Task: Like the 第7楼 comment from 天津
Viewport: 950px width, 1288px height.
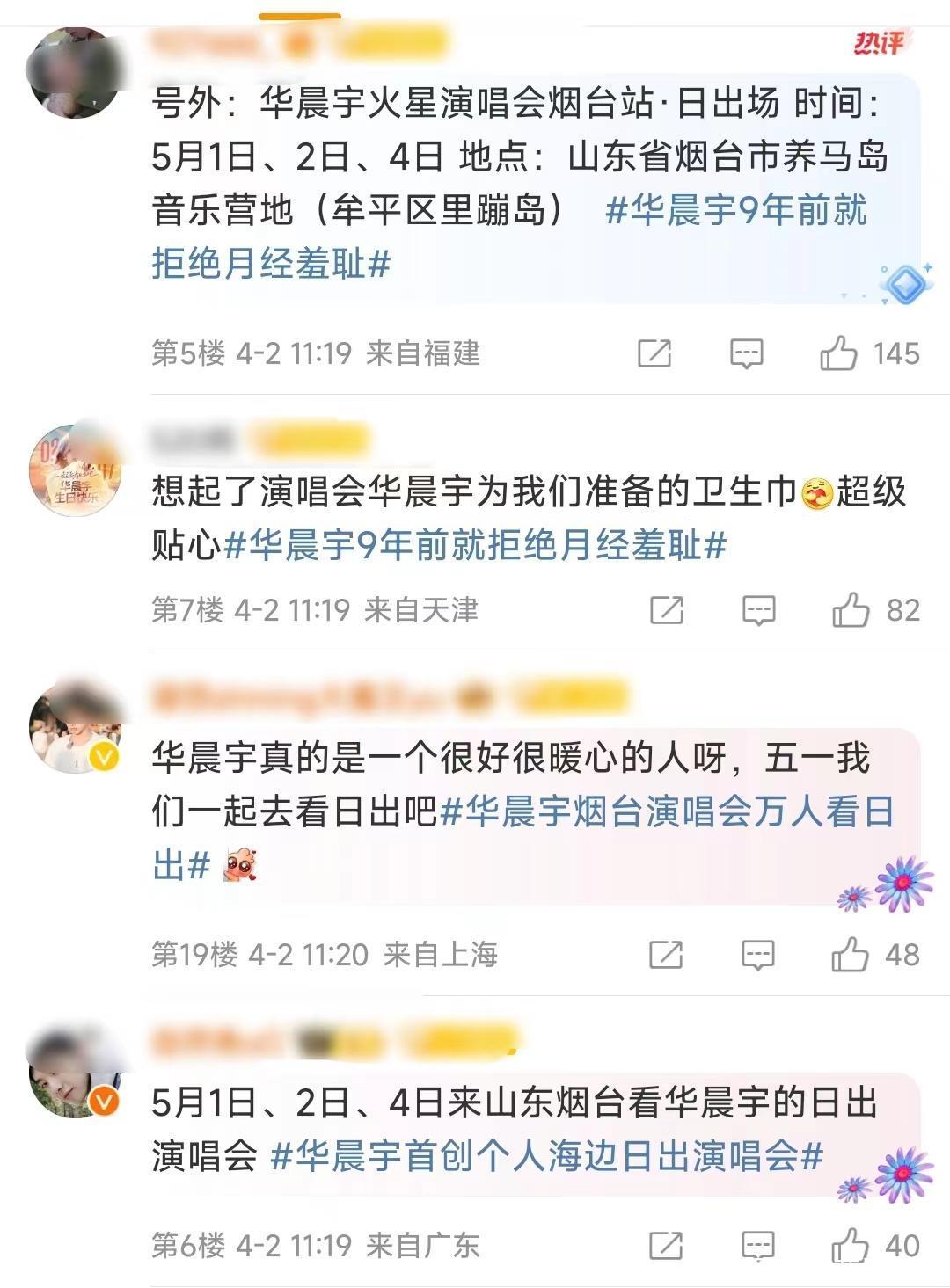Action: click(x=851, y=609)
